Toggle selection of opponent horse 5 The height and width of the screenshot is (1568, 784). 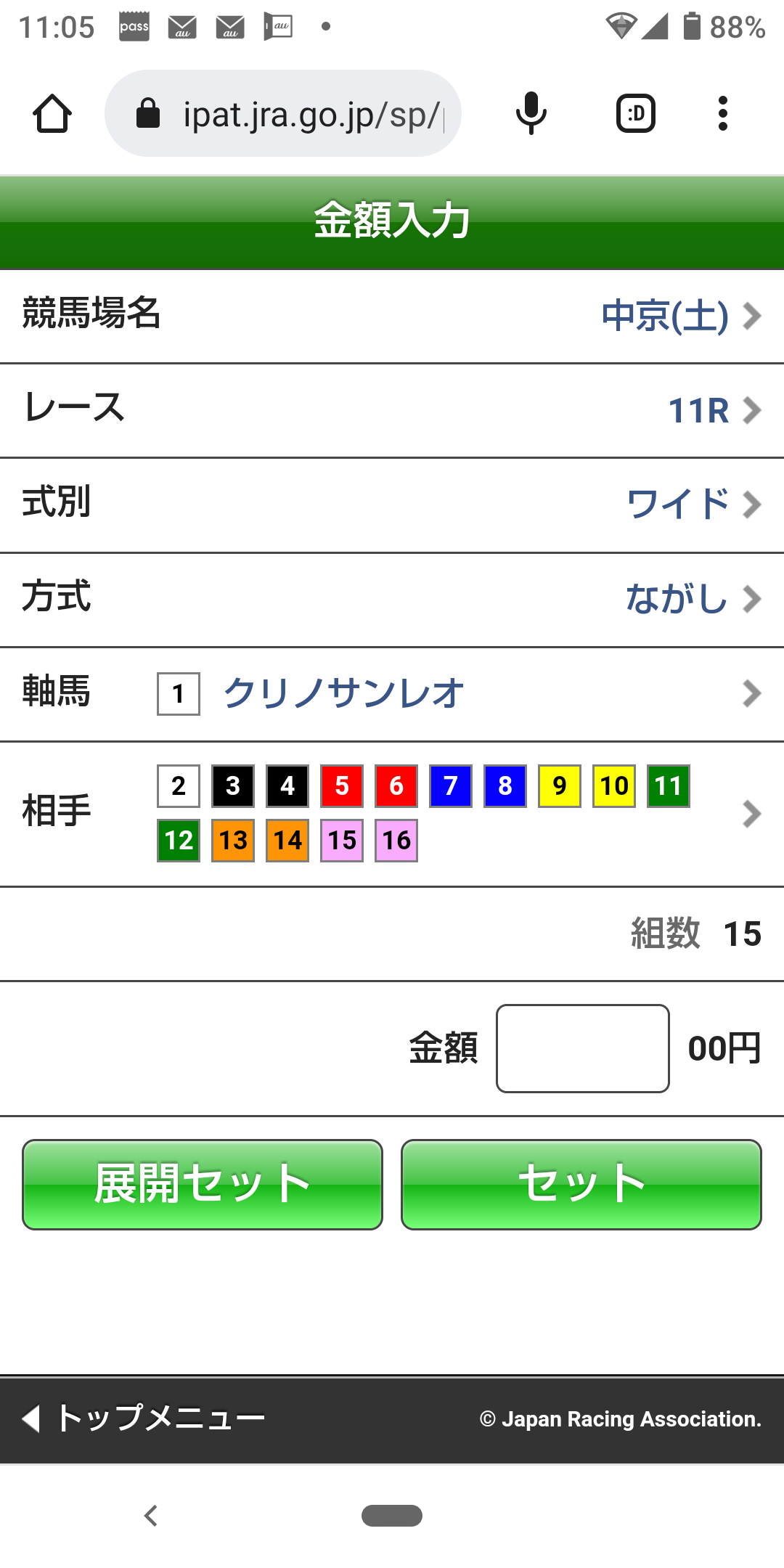[x=341, y=785]
